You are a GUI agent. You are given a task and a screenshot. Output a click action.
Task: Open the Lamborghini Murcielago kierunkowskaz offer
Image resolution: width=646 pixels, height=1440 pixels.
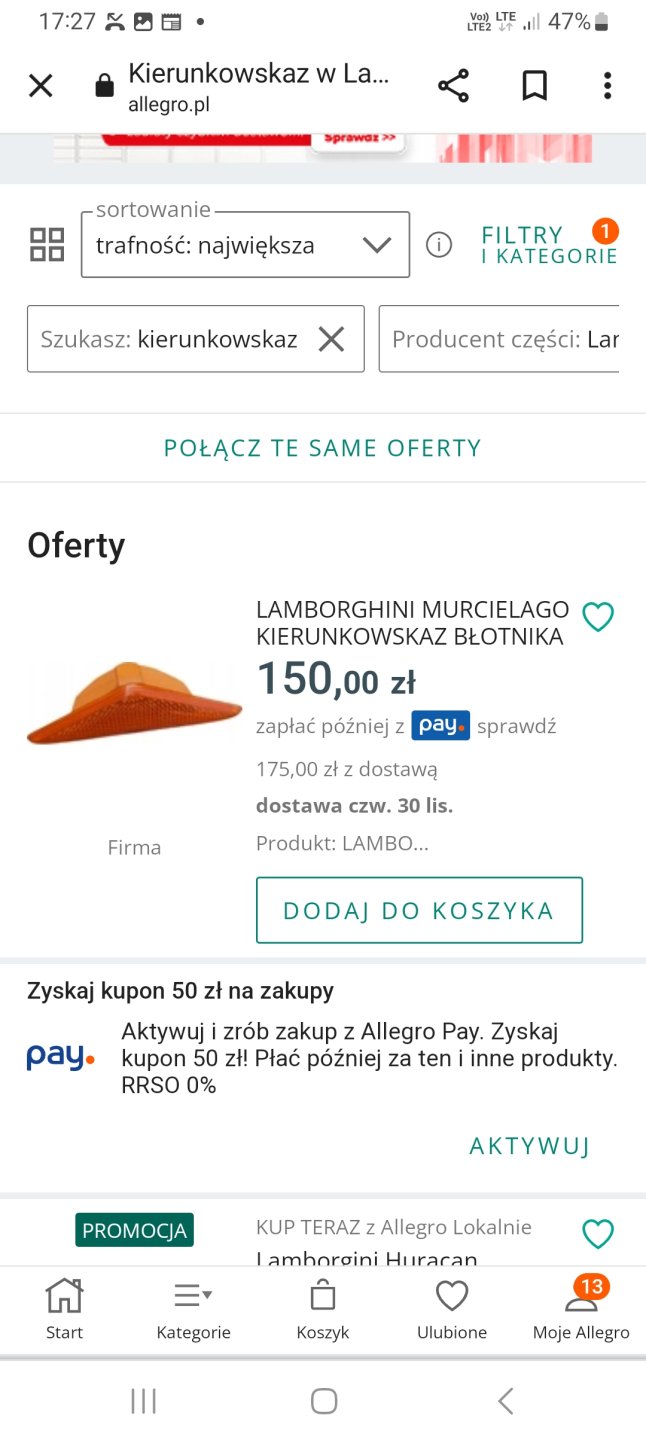point(412,623)
